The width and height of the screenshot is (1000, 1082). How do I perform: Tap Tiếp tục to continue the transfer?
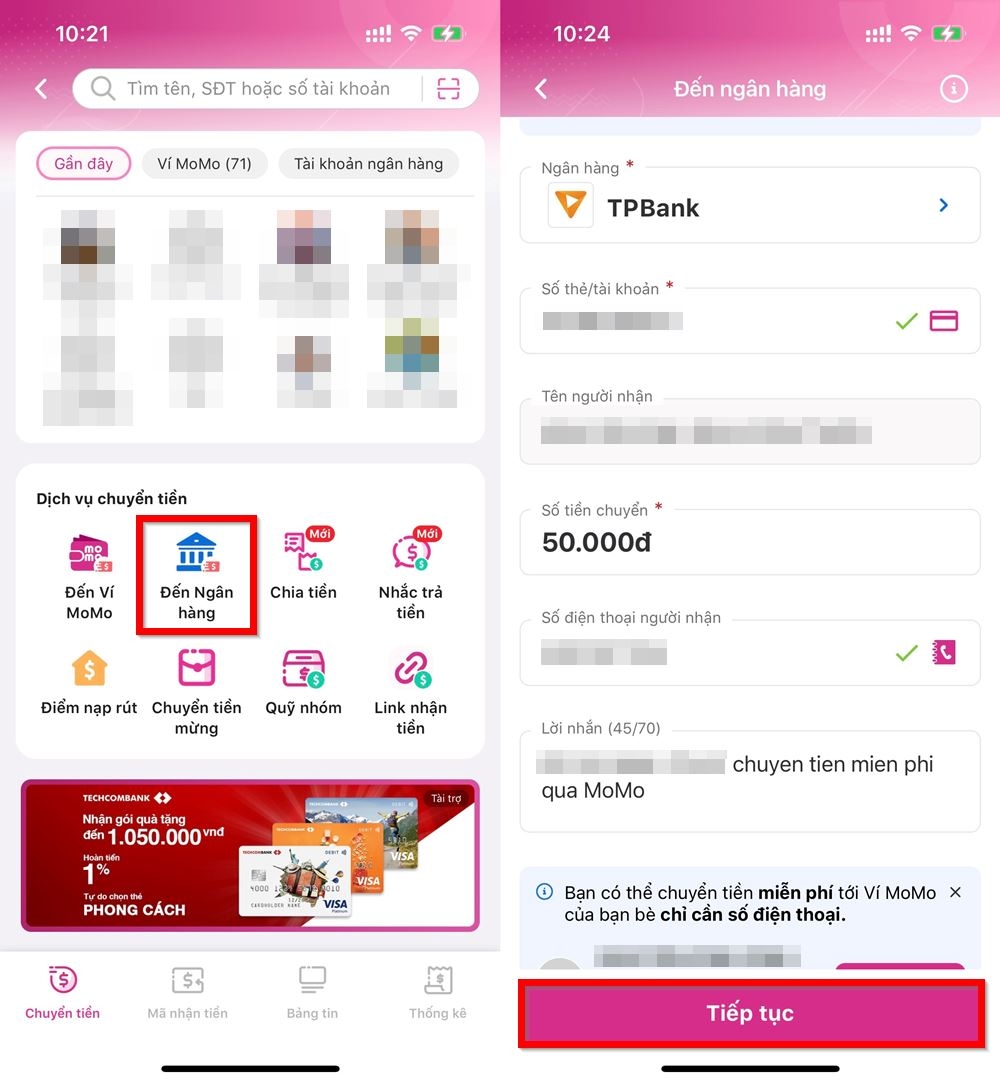(750, 1013)
